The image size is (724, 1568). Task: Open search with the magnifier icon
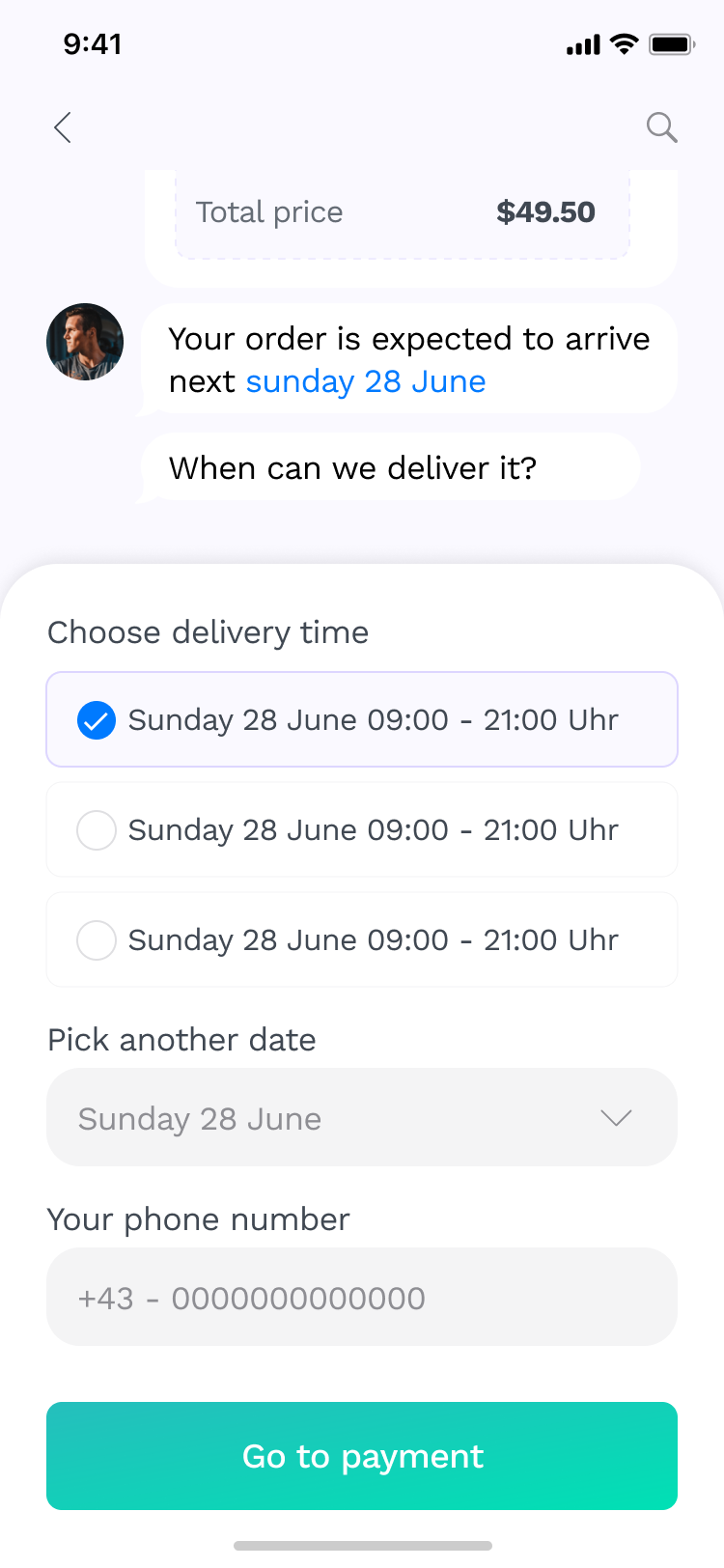pyautogui.click(x=661, y=127)
